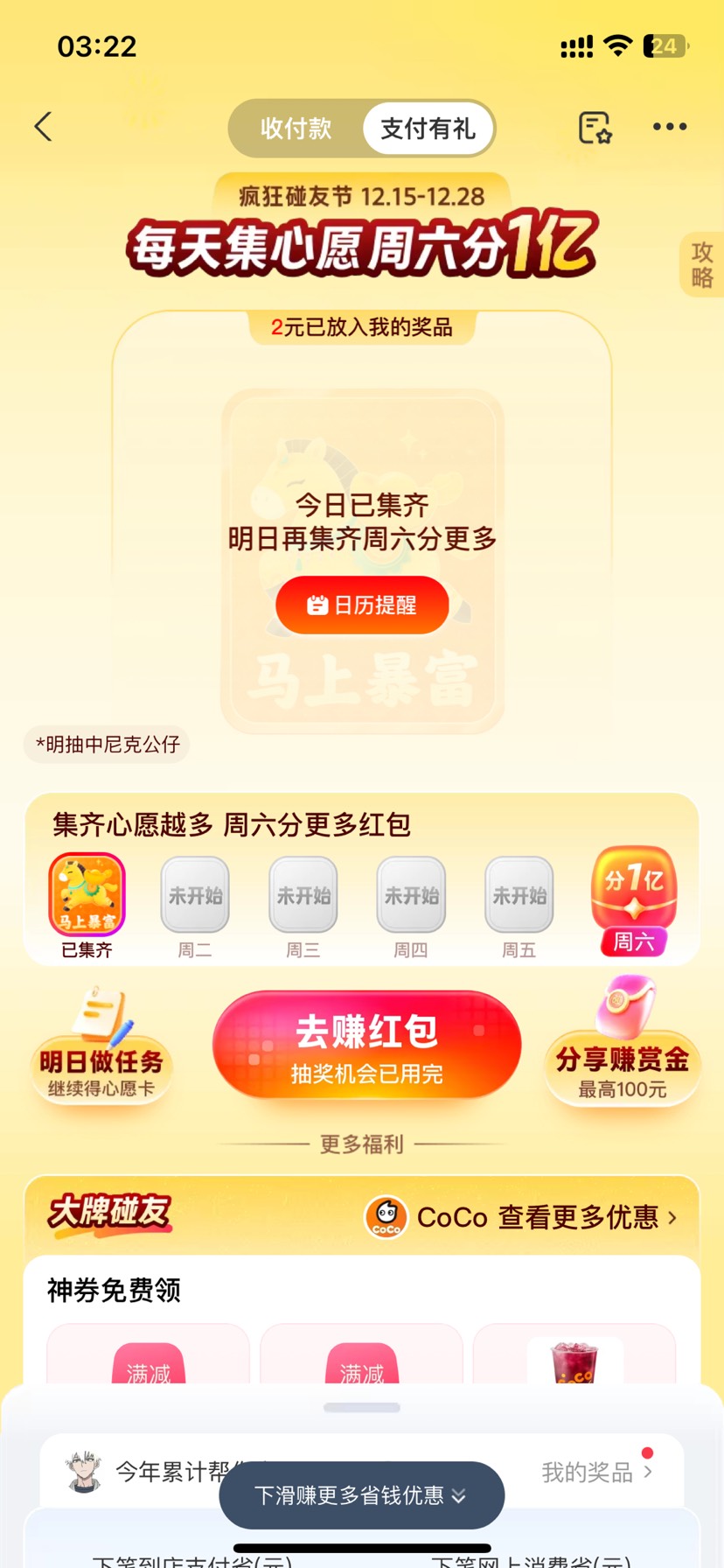Viewport: 724px width, 1568px height.
Task: Select the 已集齐 wish card
Action: (86, 894)
